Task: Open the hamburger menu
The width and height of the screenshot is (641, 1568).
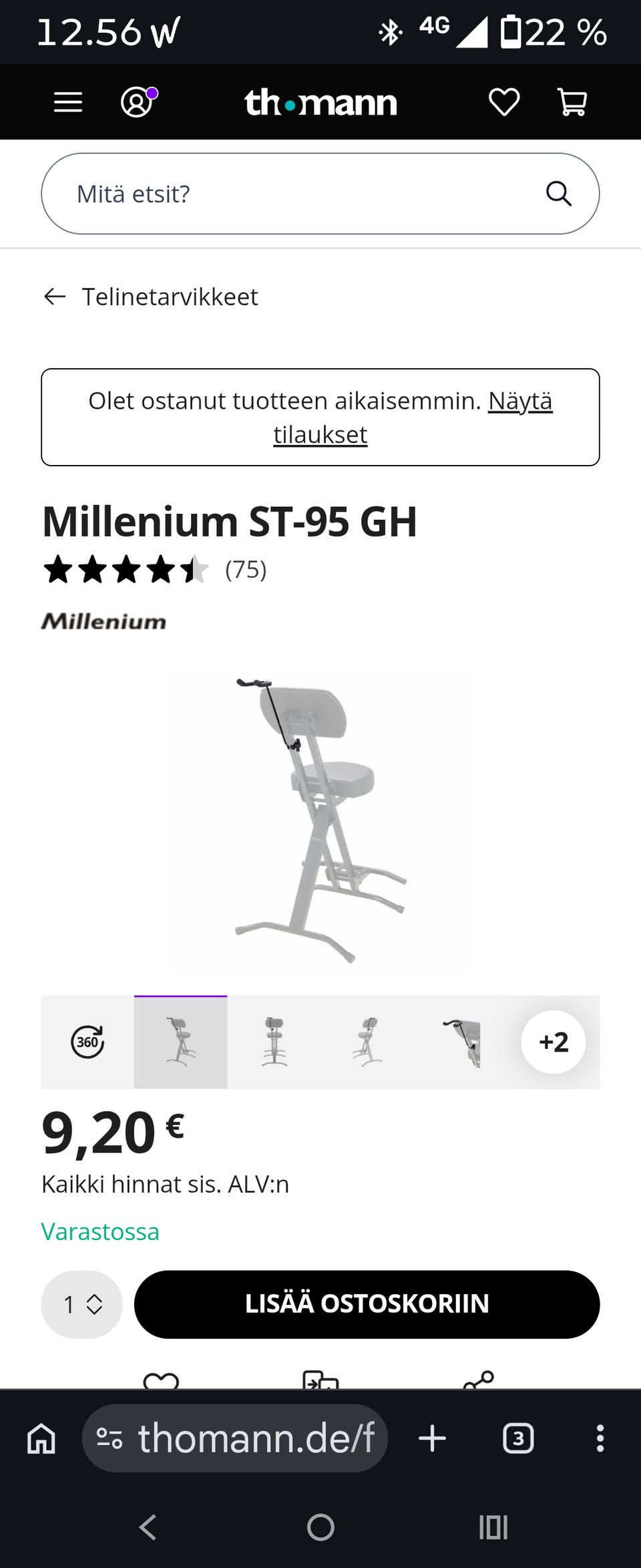Action: (x=68, y=102)
